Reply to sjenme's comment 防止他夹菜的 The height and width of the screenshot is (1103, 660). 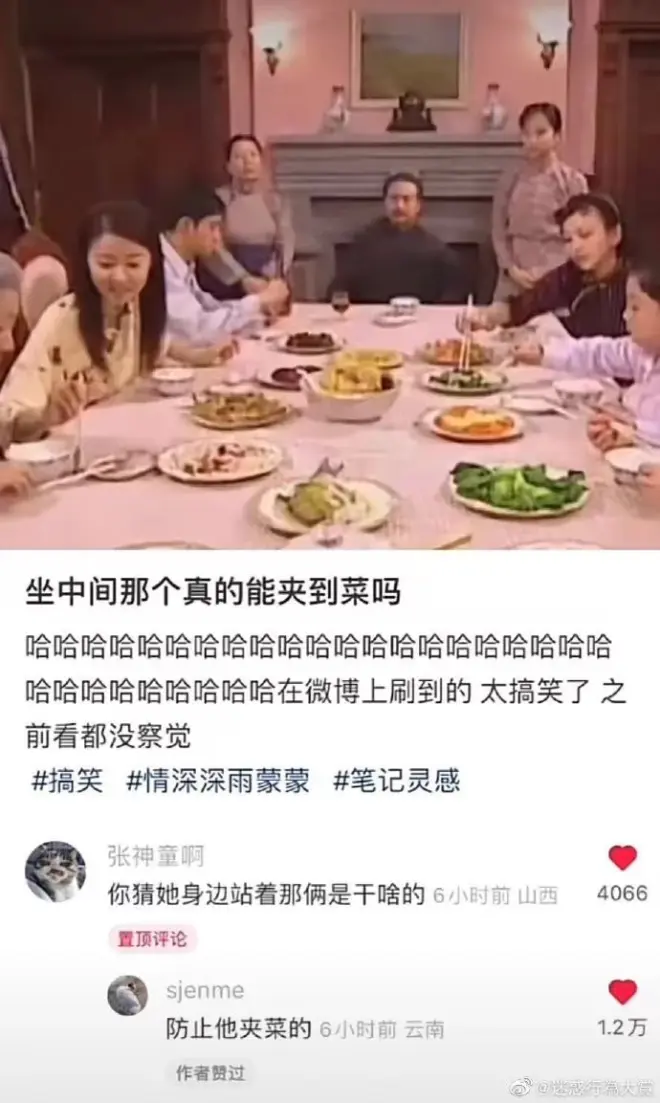[x=239, y=1028]
